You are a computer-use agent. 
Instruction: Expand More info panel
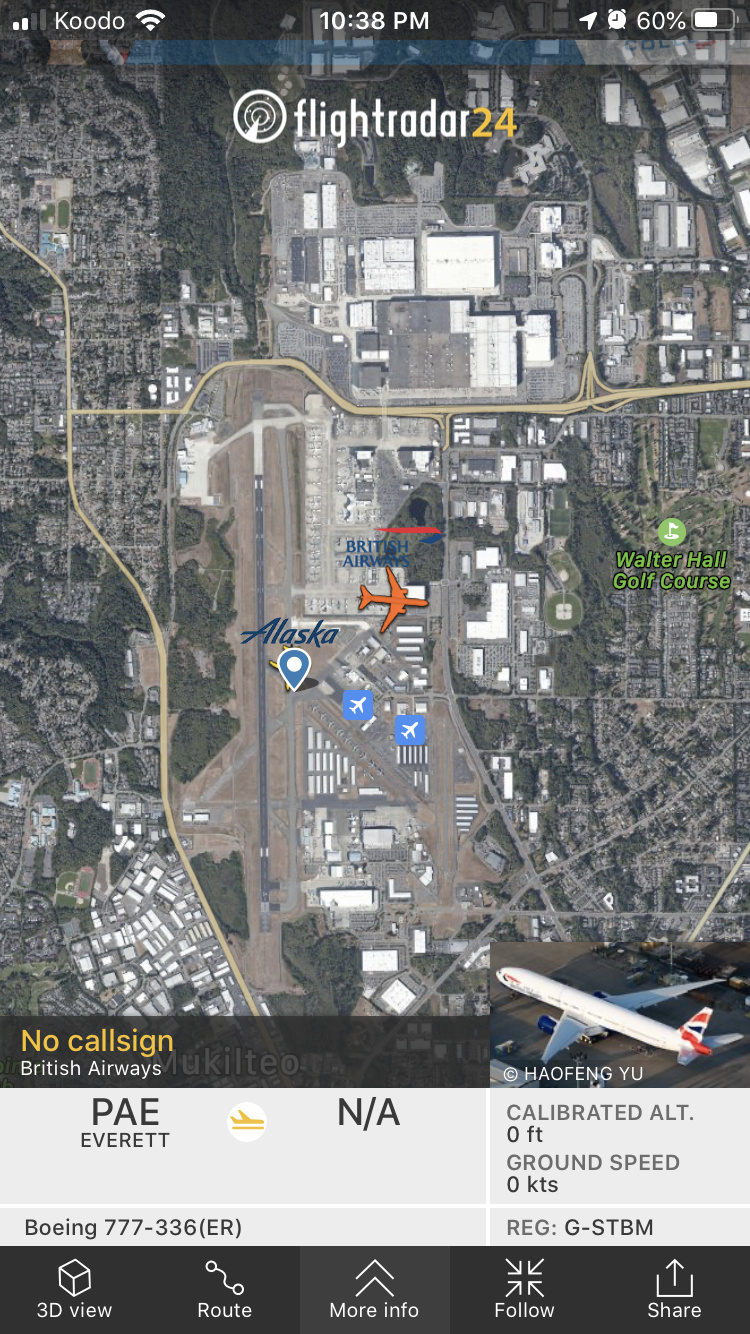(x=375, y=1290)
